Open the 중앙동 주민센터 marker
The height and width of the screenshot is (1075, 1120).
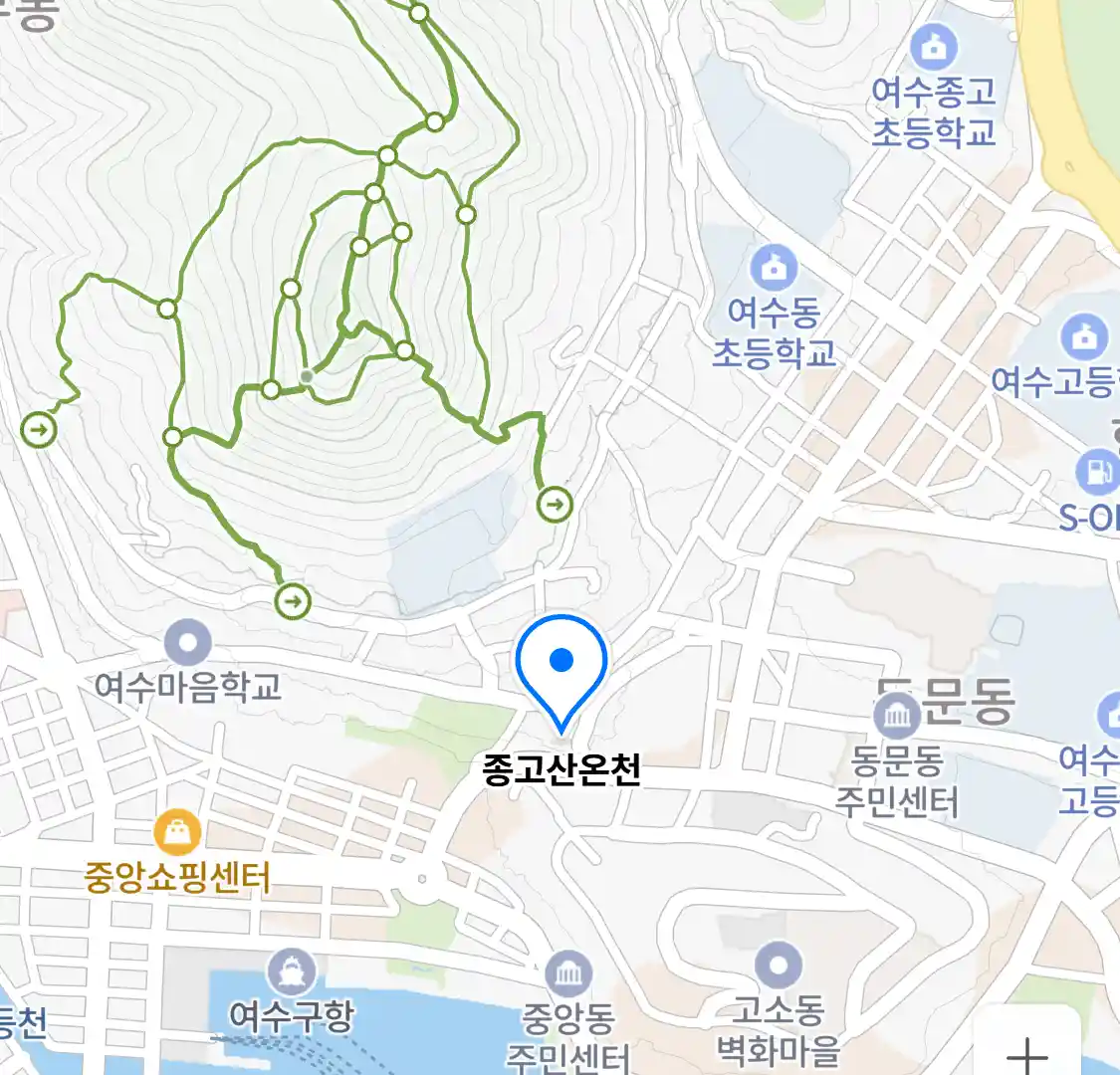click(568, 974)
